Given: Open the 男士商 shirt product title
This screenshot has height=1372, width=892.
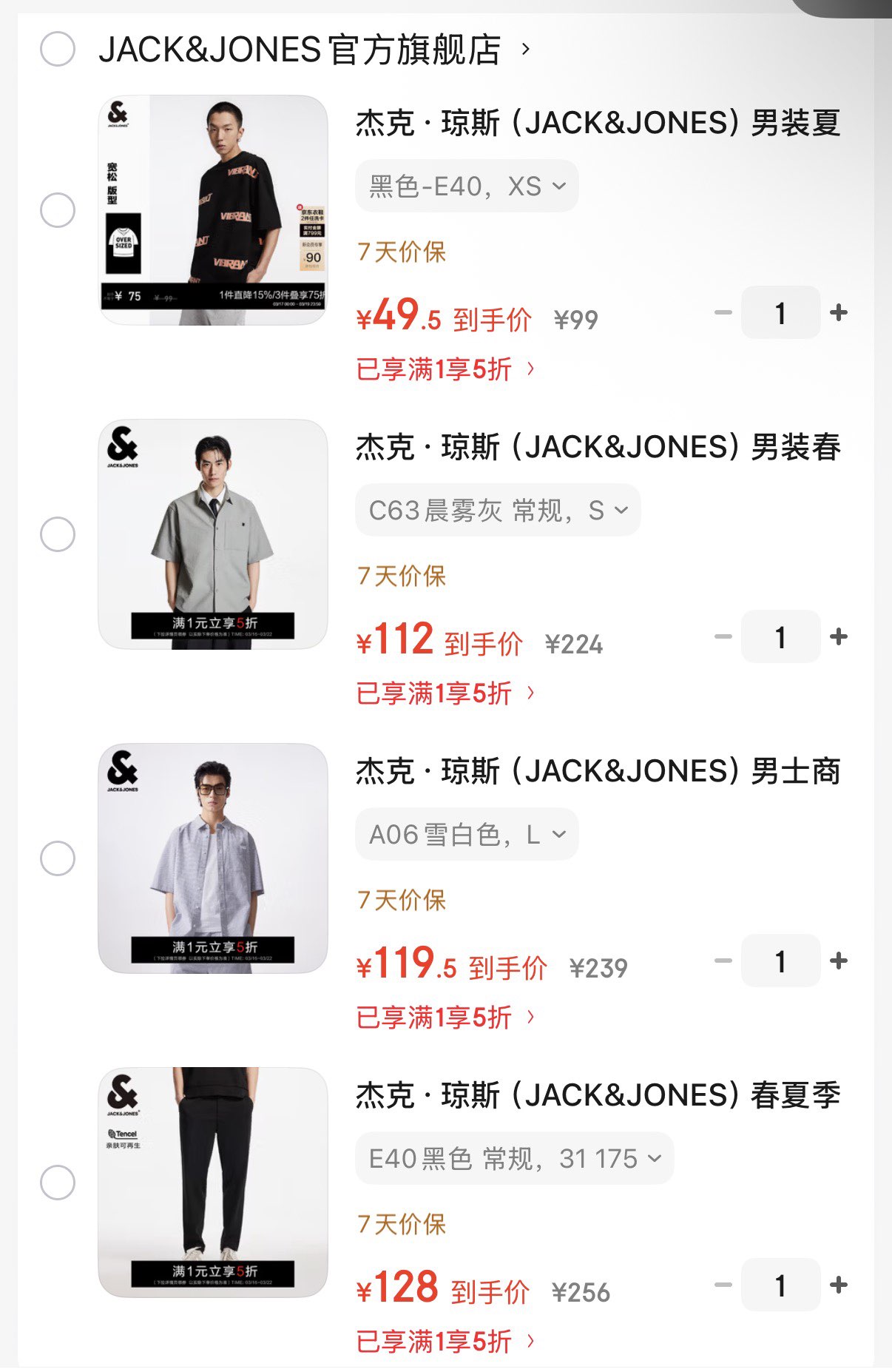Looking at the screenshot, I should pyautogui.click(x=598, y=771).
